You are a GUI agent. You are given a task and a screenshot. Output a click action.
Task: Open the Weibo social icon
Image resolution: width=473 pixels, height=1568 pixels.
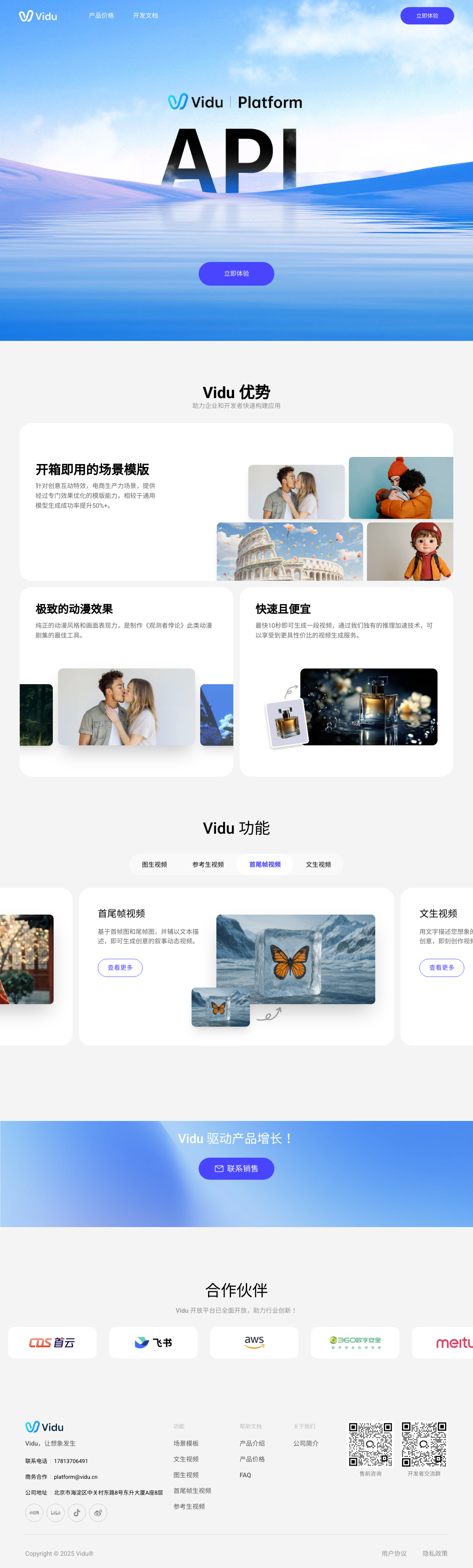(x=98, y=1513)
